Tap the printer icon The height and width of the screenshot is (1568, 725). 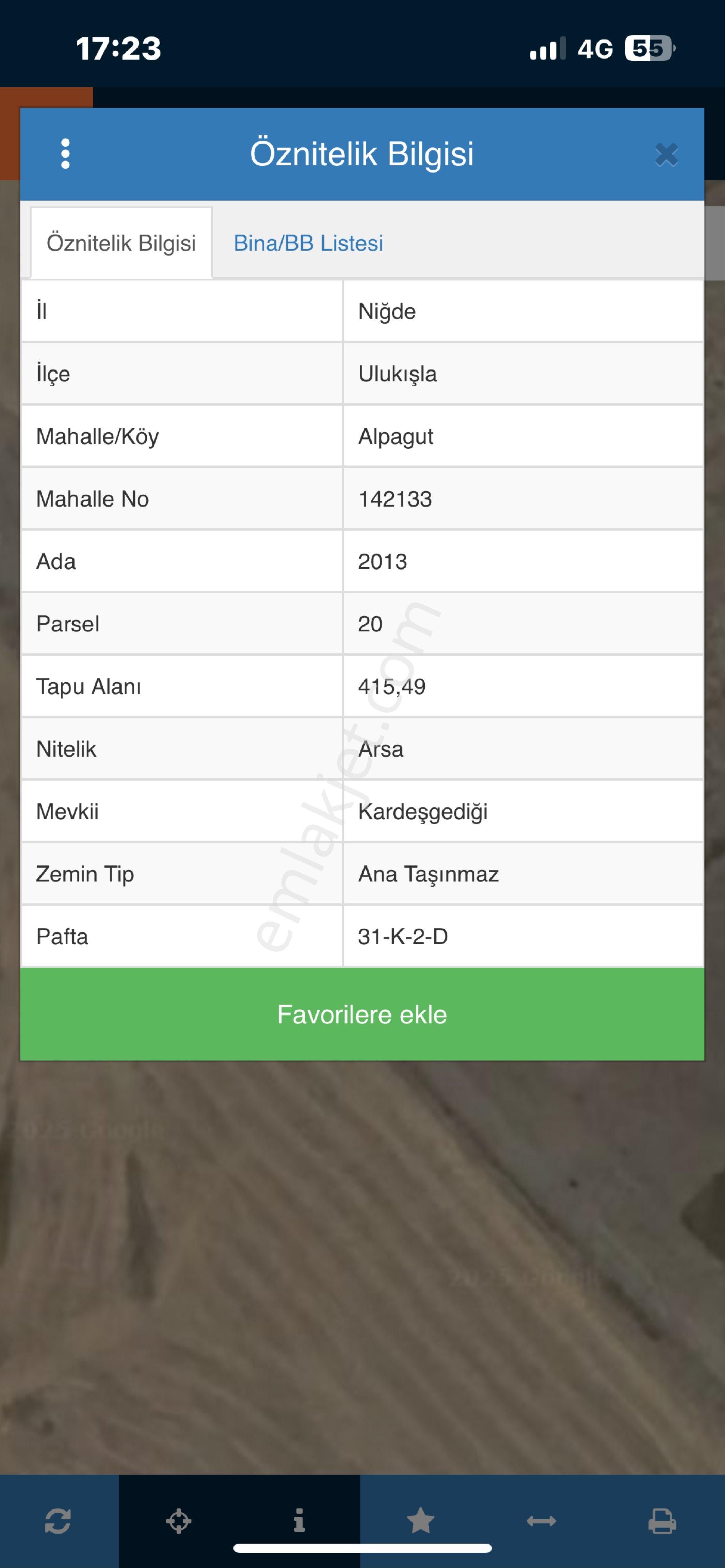pos(662,1520)
